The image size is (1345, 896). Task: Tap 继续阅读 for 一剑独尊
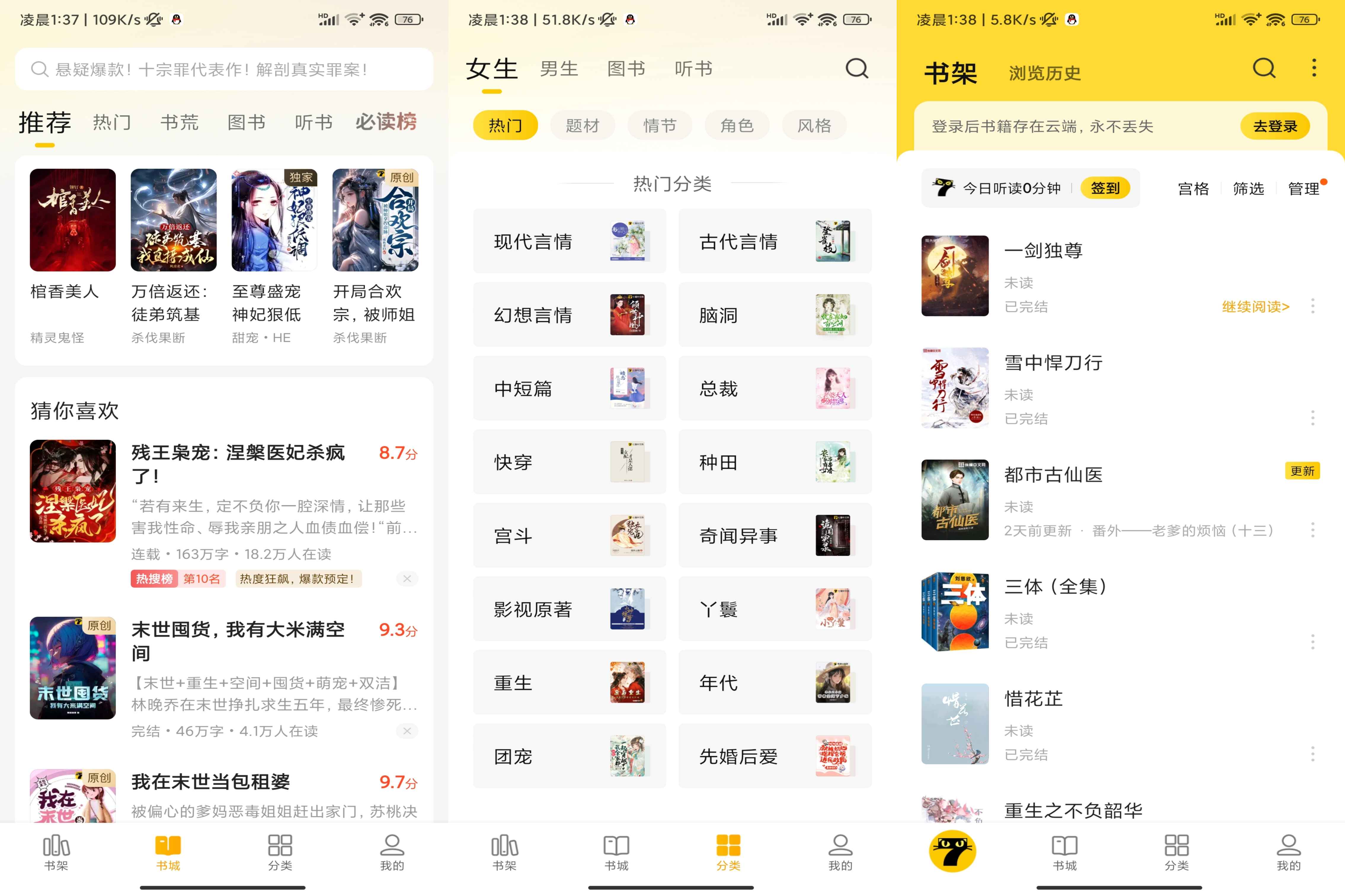tap(1255, 307)
